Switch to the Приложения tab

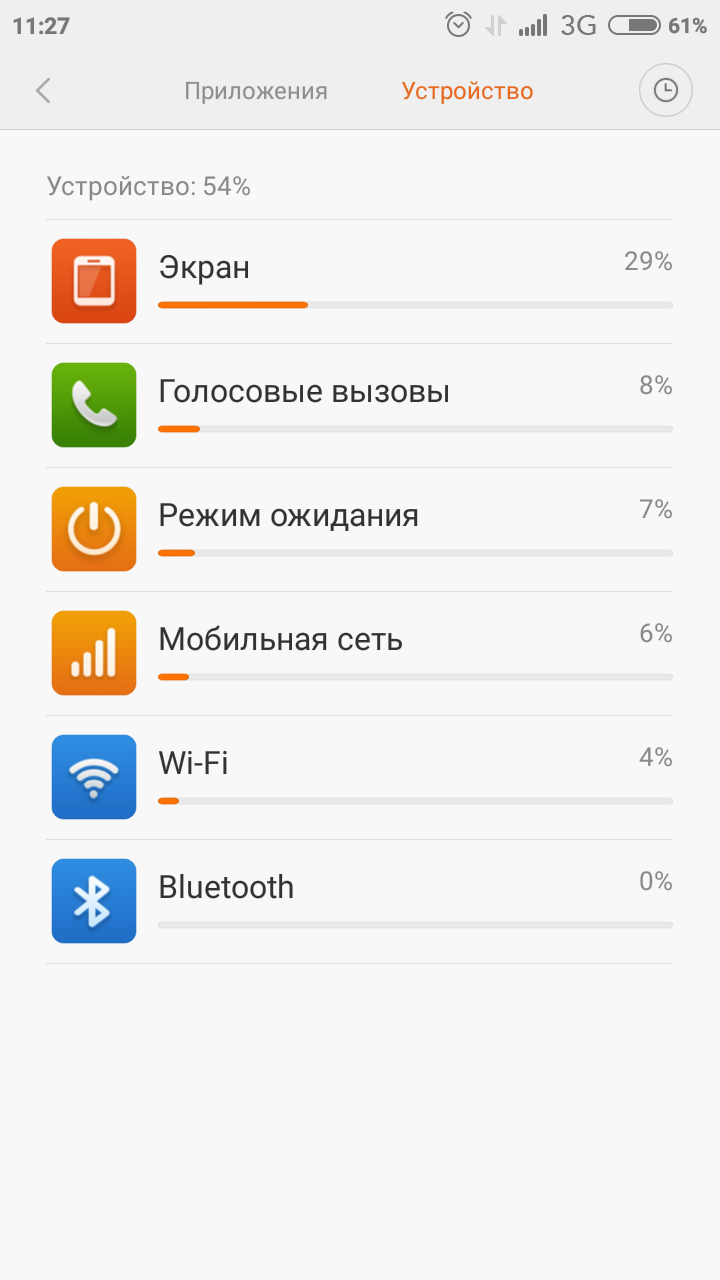click(256, 91)
